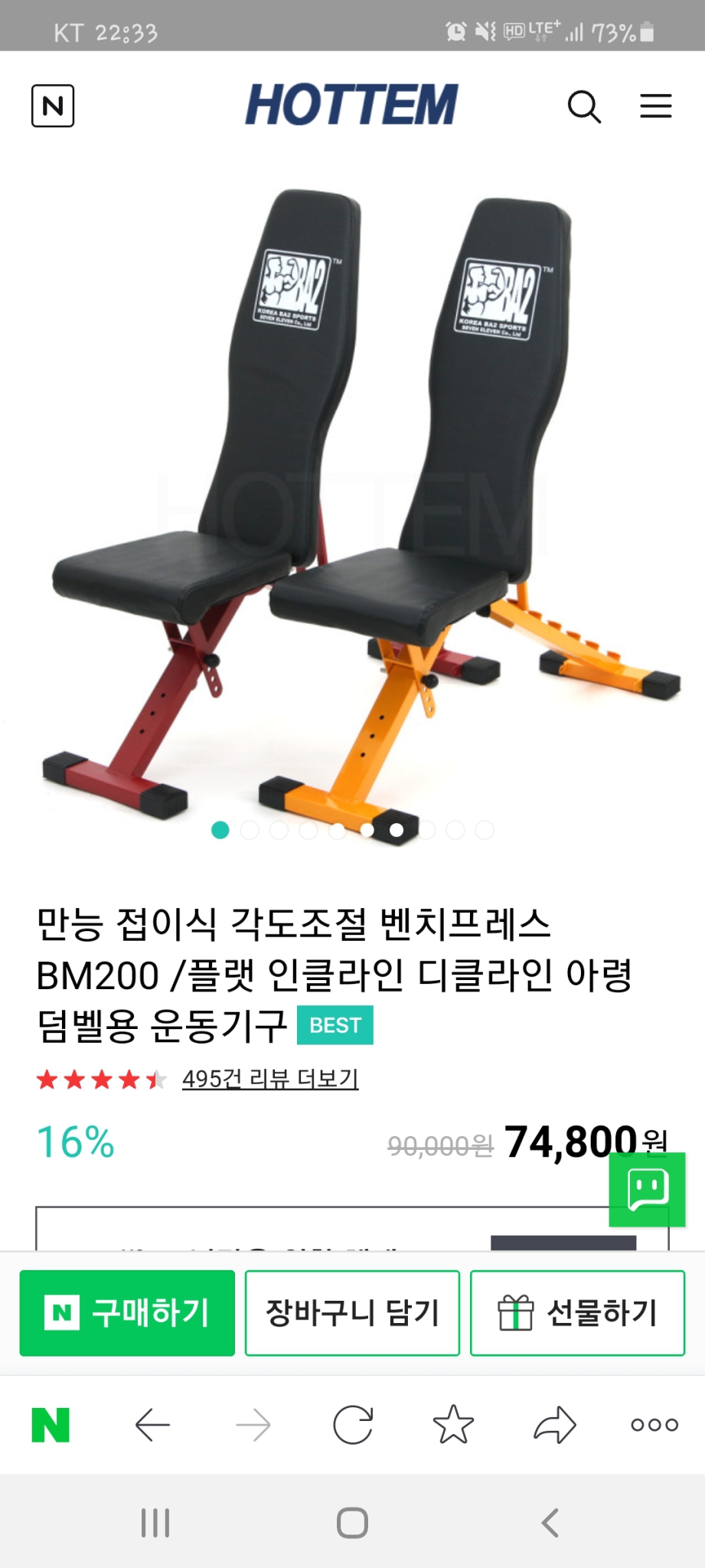Tap the BEST badge label
The image size is (705, 1568).
pos(334,1025)
